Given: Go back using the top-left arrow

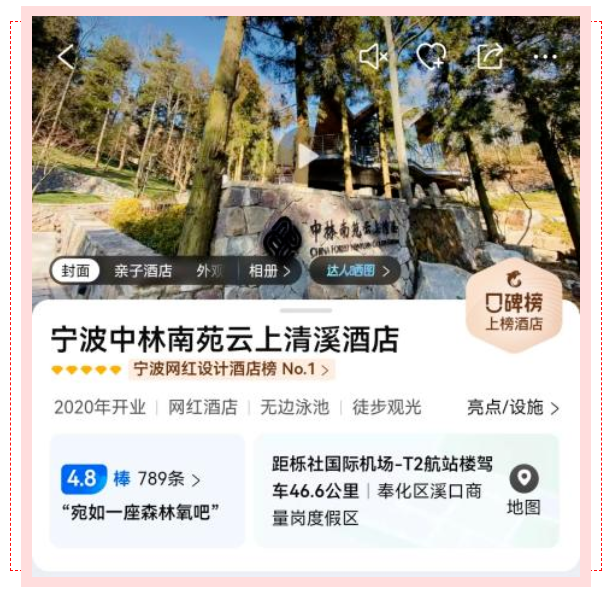Looking at the screenshot, I should [66, 57].
